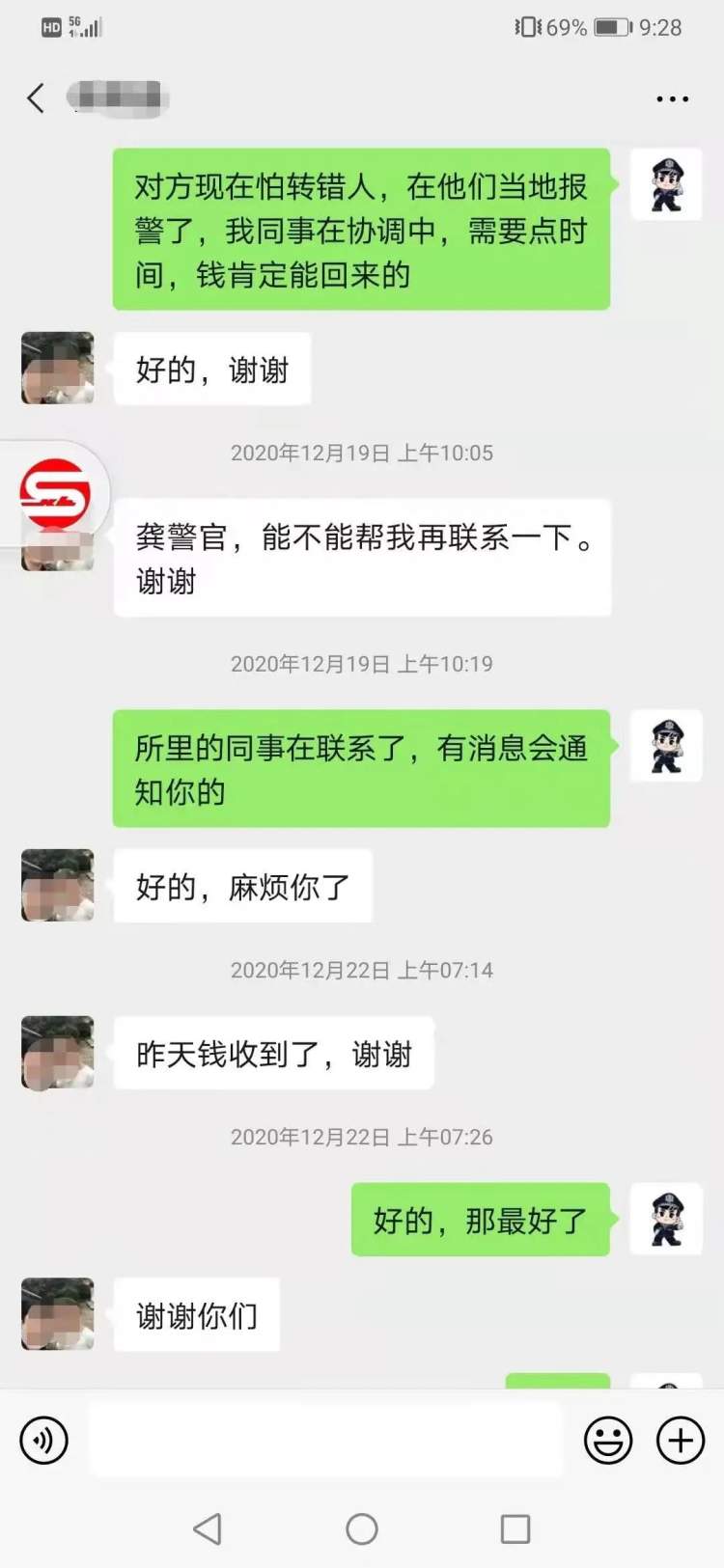Tap the floating red S bubble
Image resolution: width=724 pixels, height=1568 pixels.
pyautogui.click(x=55, y=493)
